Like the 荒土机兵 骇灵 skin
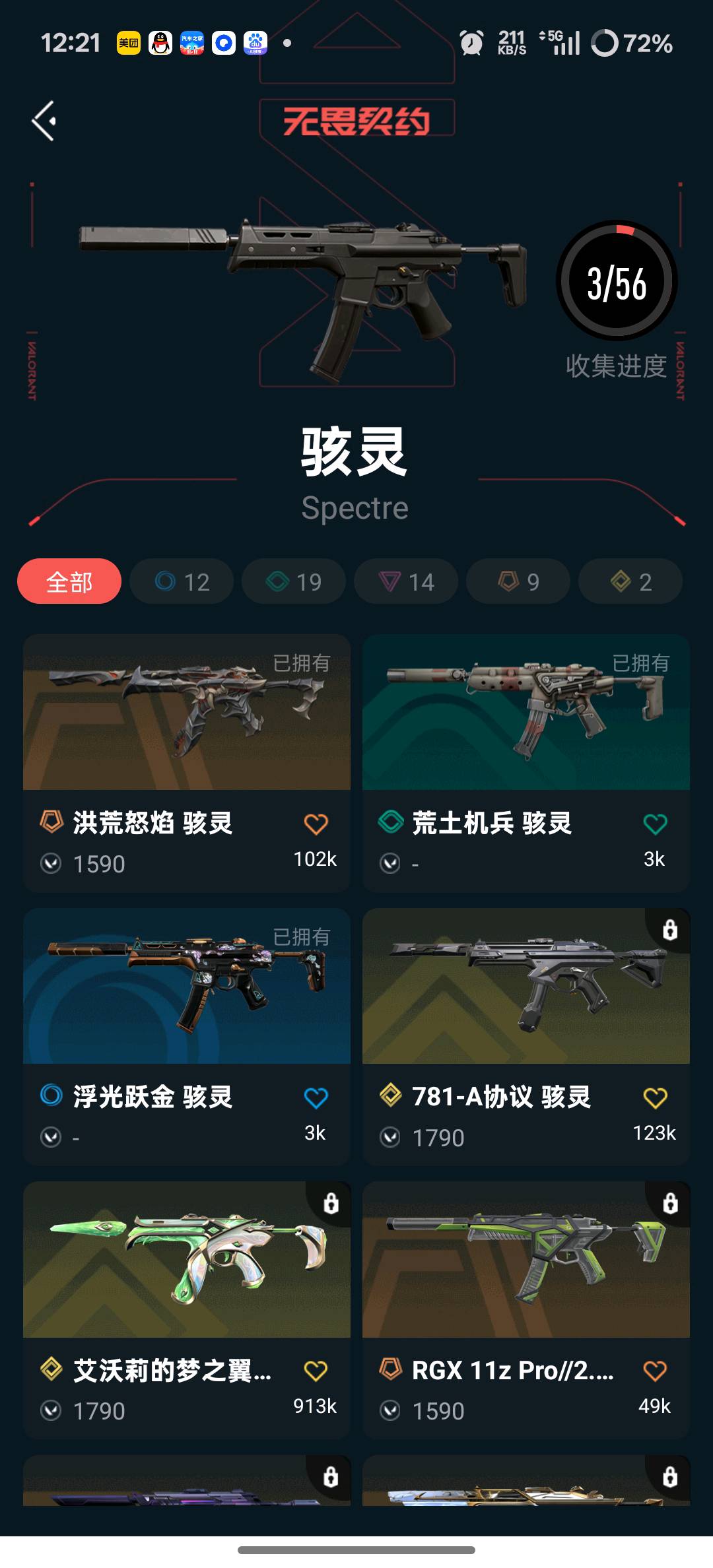Viewport: 713px width, 1568px height. [655, 824]
